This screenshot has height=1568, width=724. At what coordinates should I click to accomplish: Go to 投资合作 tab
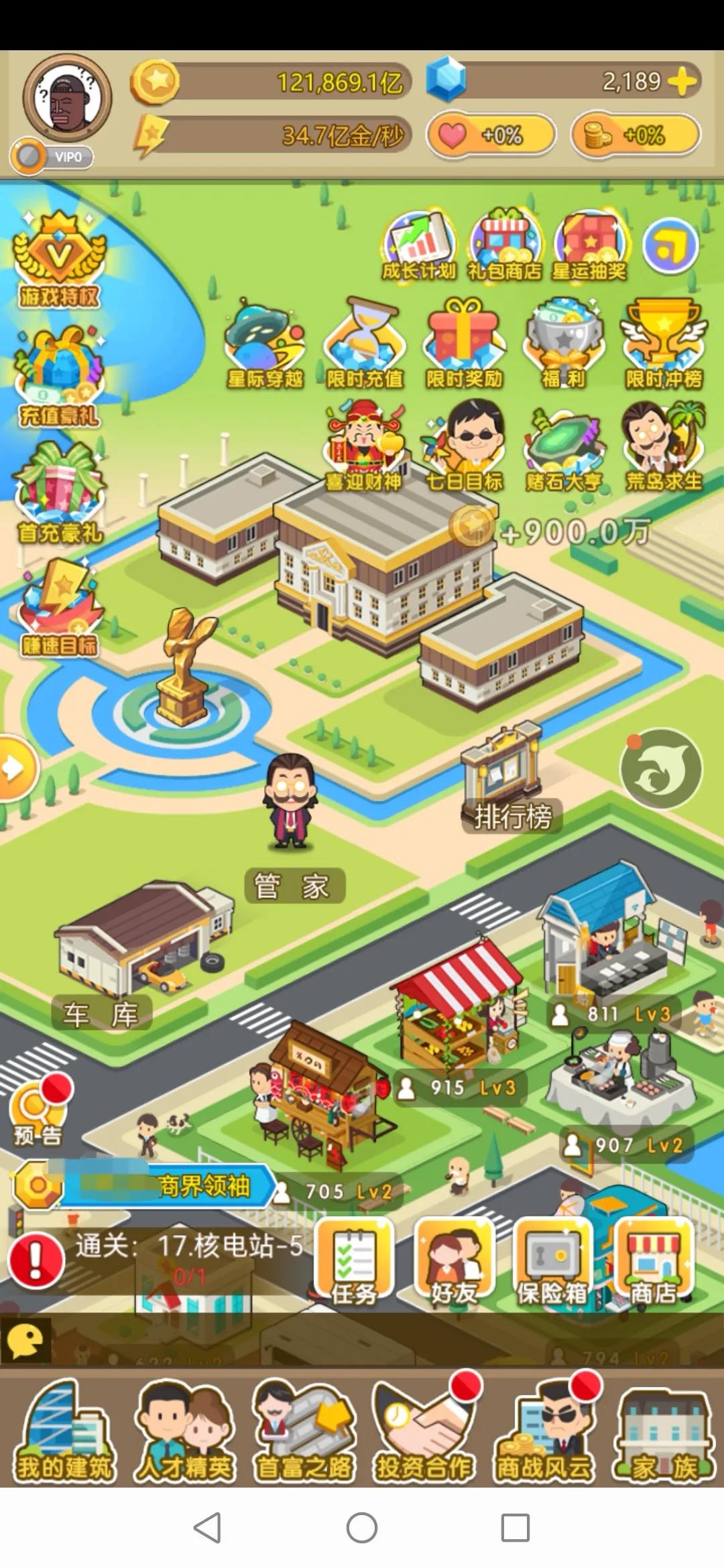coord(424,1433)
